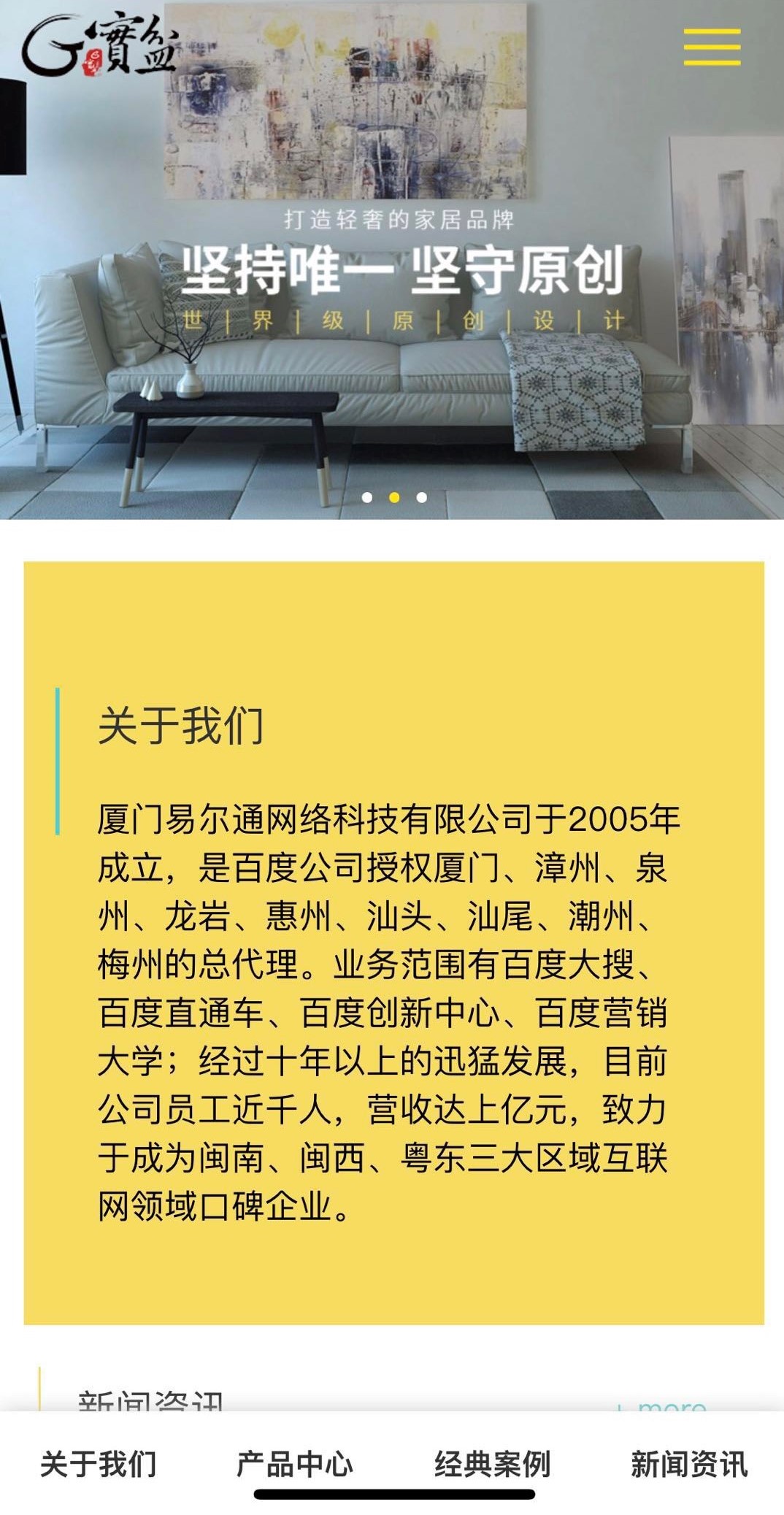Jump to the third banner slide dot

tap(422, 497)
